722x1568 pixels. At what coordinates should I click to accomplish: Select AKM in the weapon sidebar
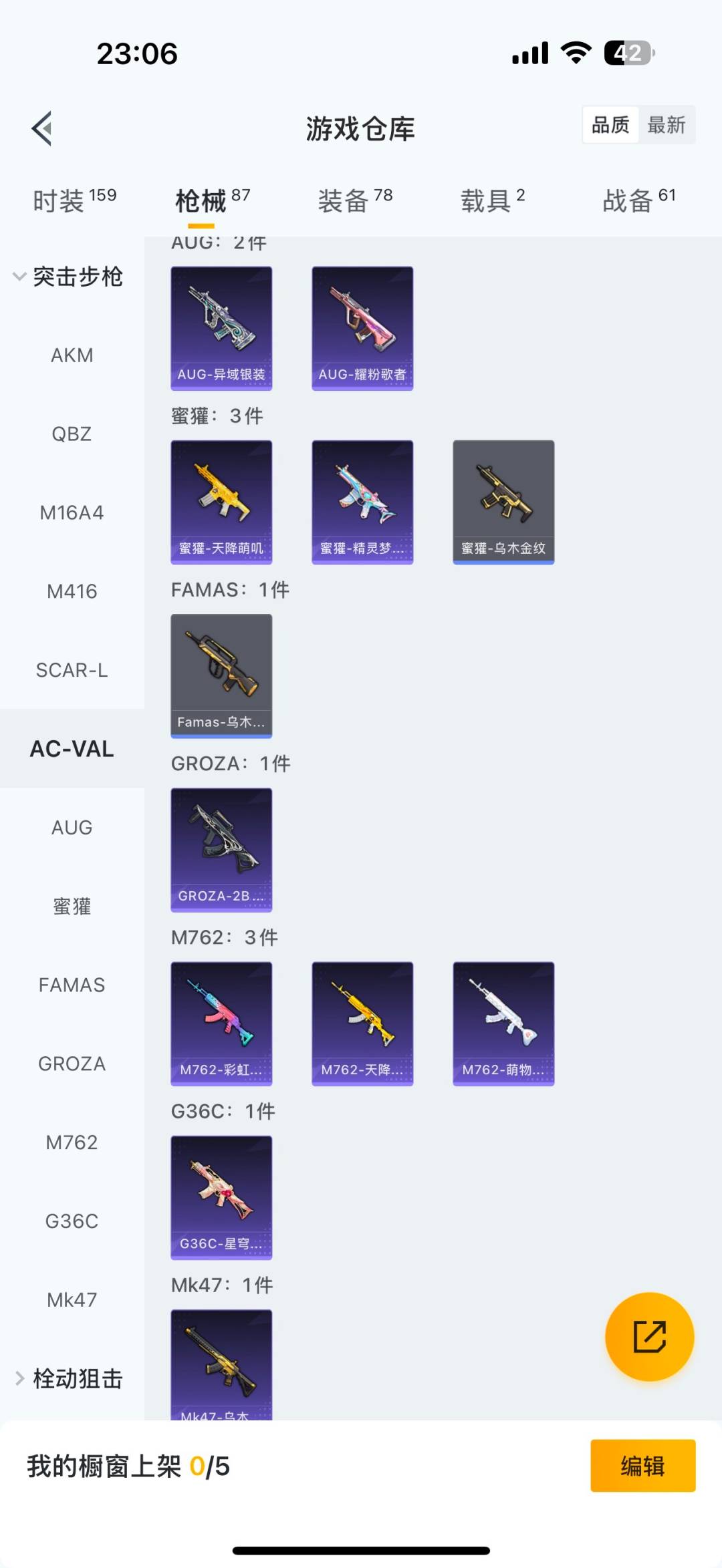[x=72, y=355]
